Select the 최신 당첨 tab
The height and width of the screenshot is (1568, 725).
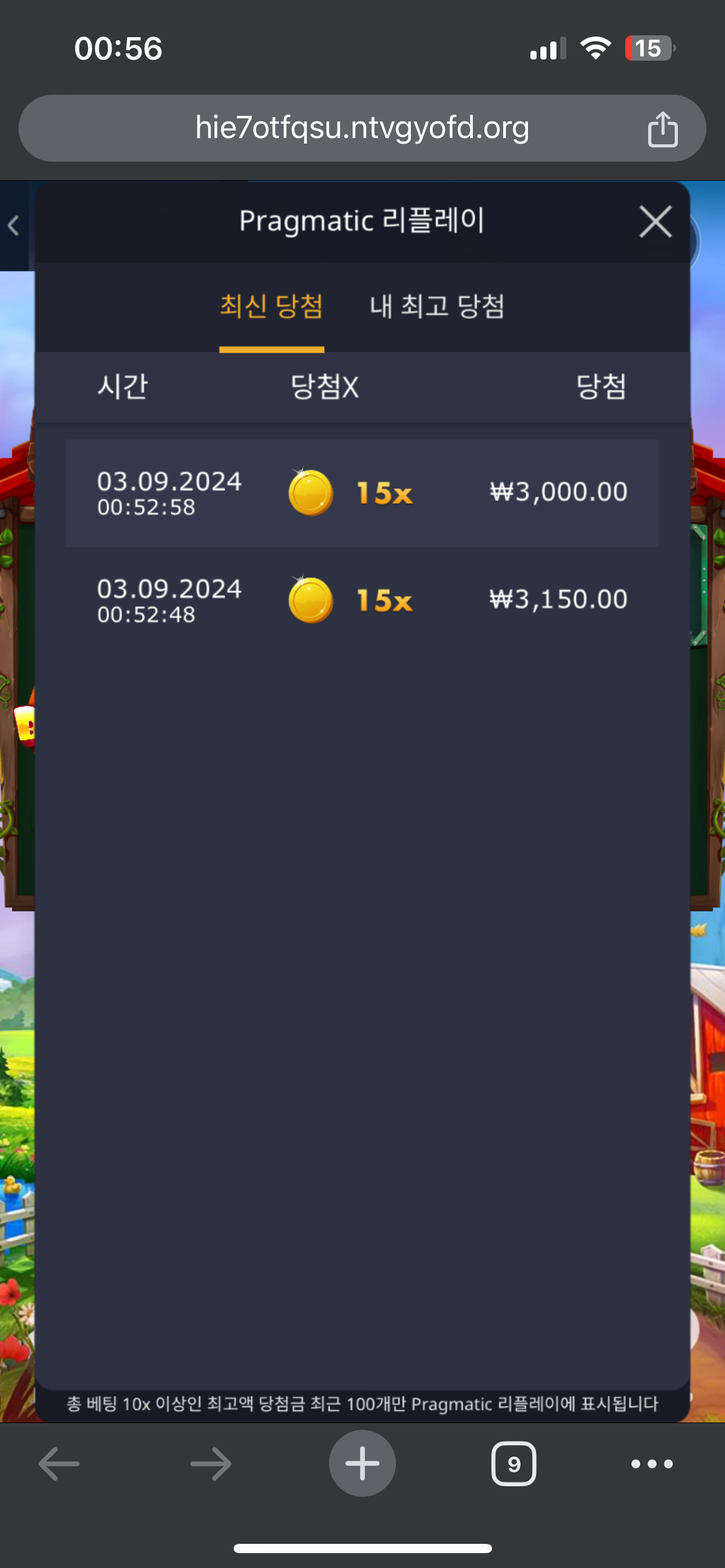click(271, 307)
